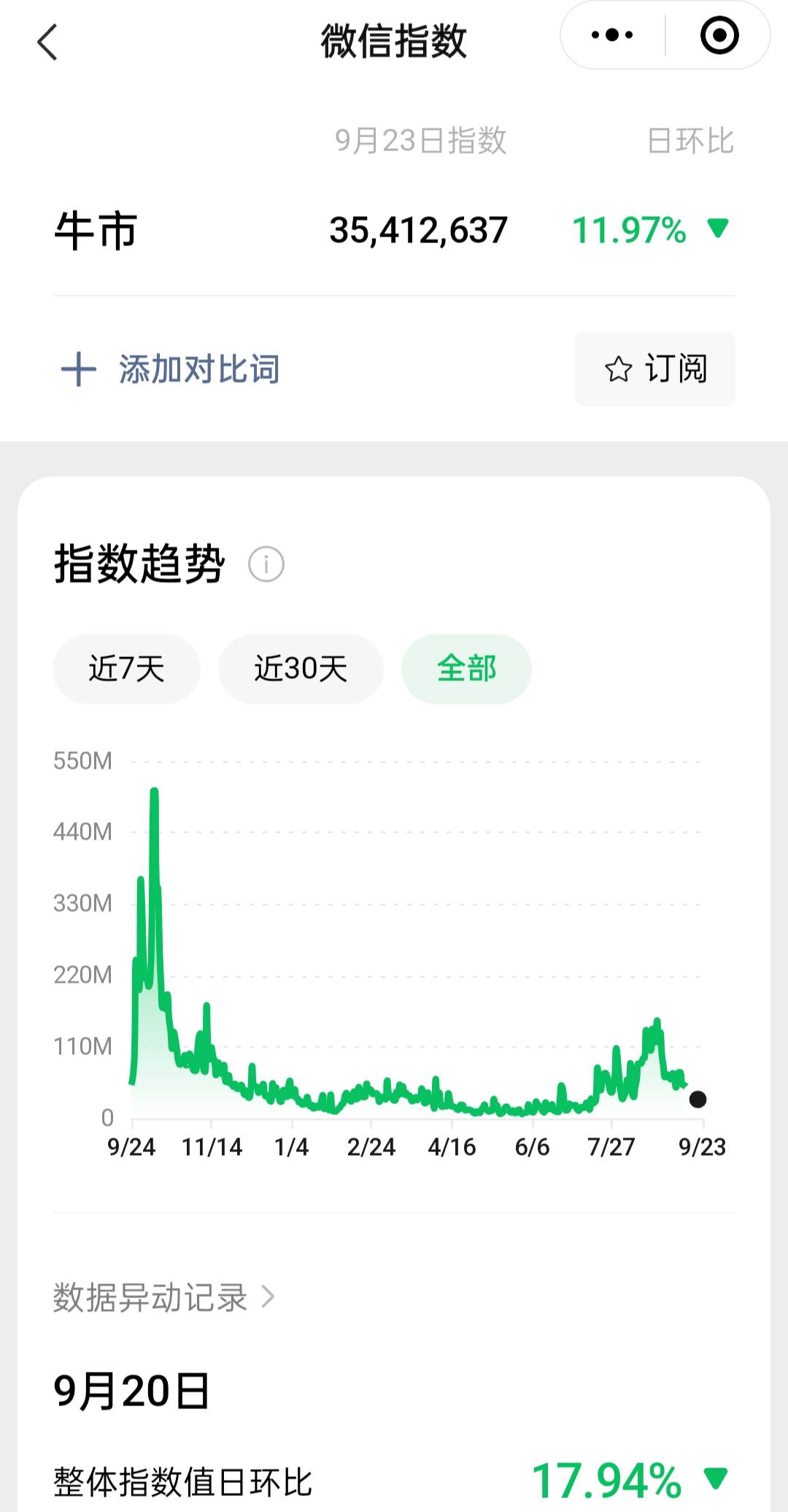Open the mini program more options menu
The width and height of the screenshot is (788, 1512).
(613, 35)
